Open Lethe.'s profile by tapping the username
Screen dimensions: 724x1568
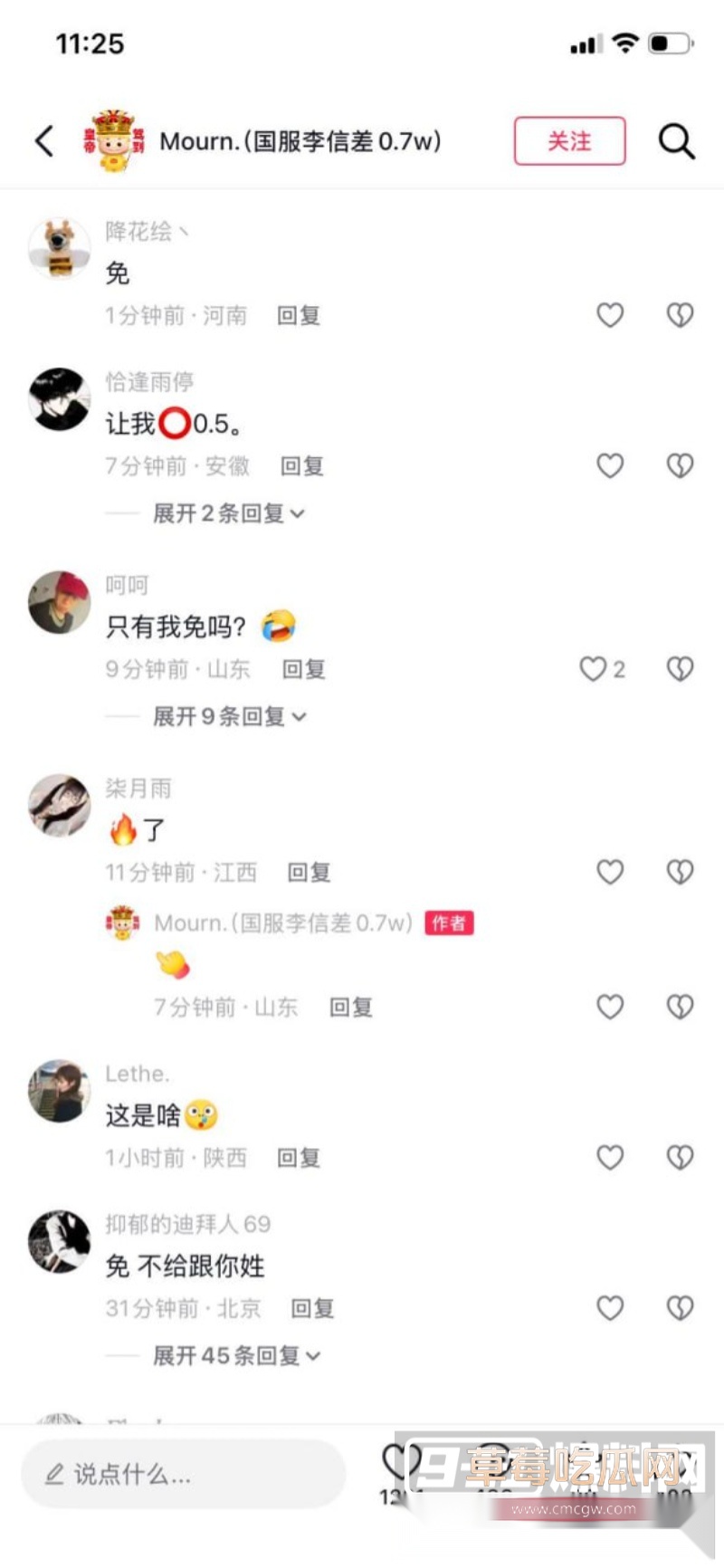pos(137,1074)
